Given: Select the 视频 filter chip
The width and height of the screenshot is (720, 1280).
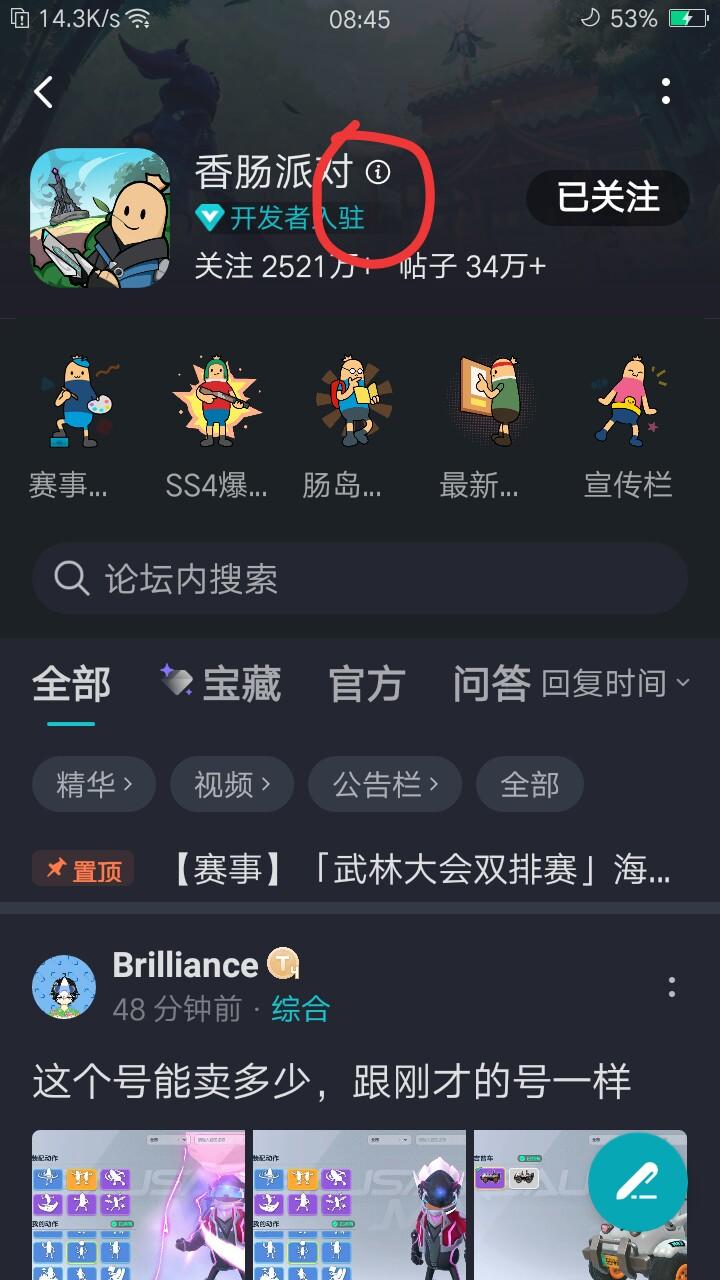Looking at the screenshot, I should click(x=232, y=785).
